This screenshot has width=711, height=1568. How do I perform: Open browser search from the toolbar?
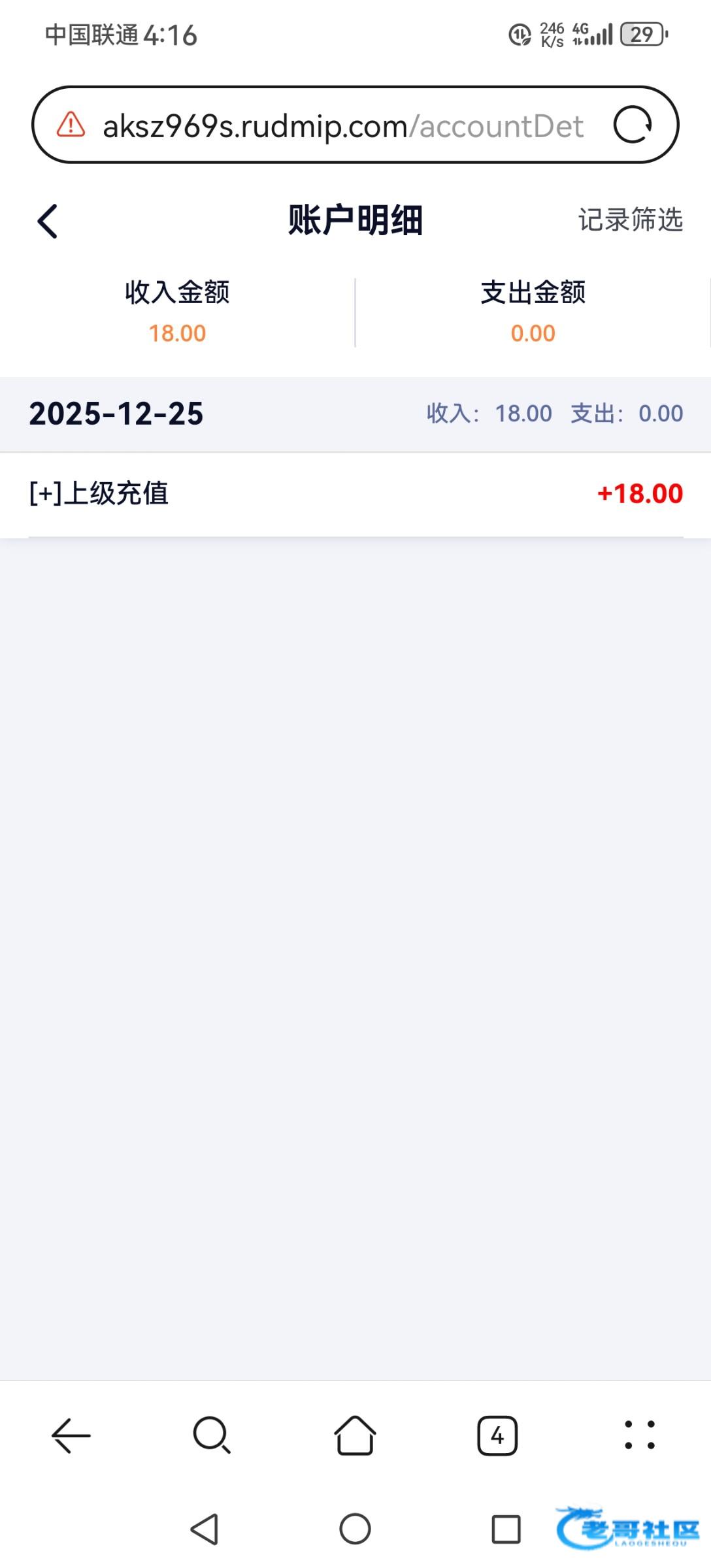[212, 1435]
